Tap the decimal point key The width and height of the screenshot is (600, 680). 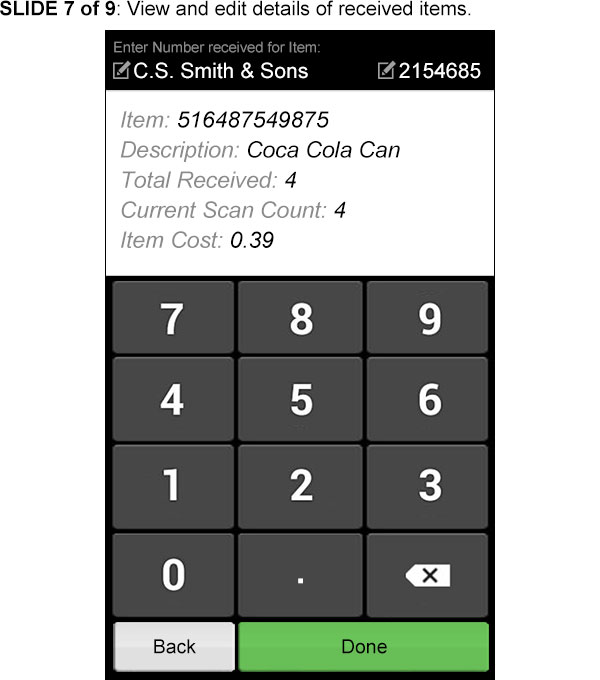301,574
